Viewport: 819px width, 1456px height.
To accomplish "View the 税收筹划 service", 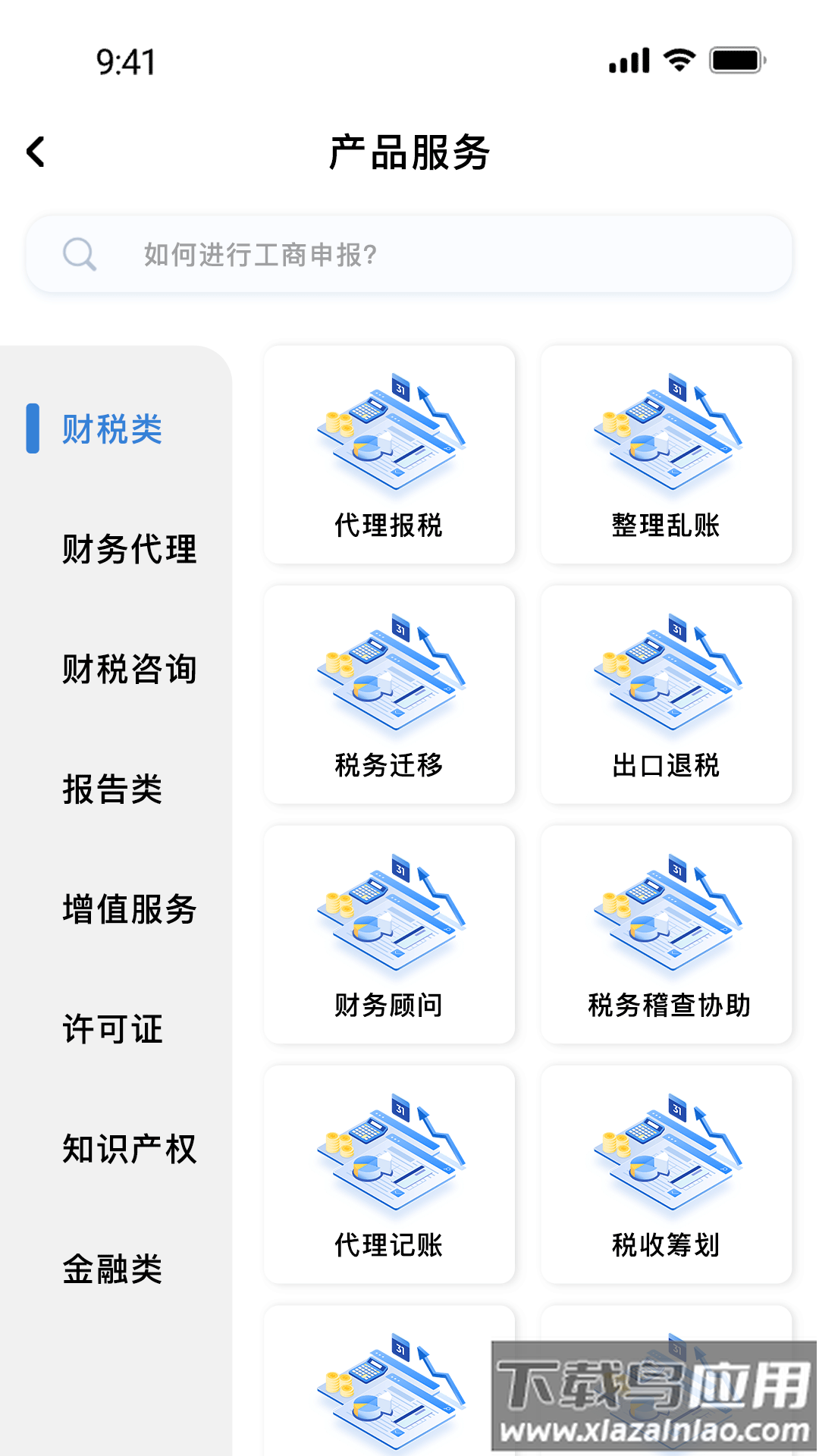I will pyautogui.click(x=666, y=1174).
